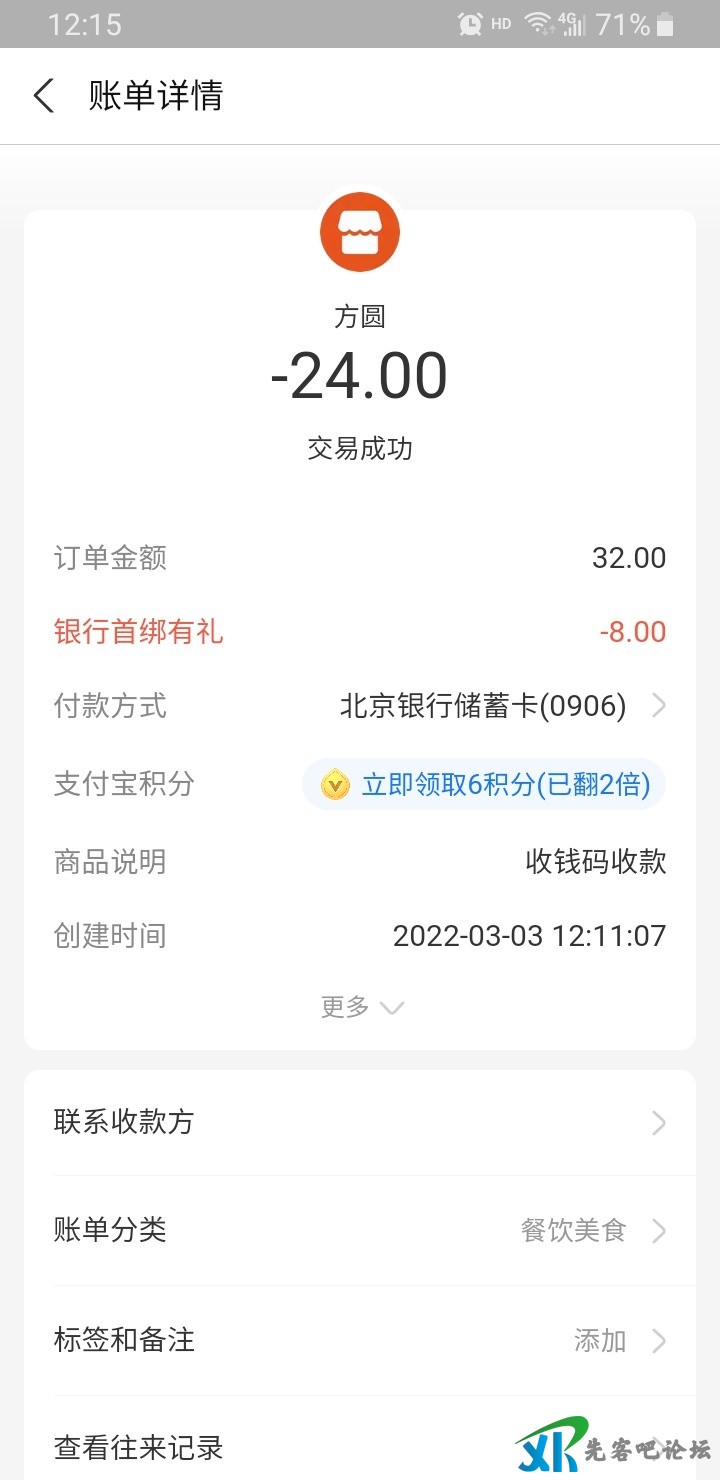Tap the 方圆 merchant shop icon

(x=360, y=232)
